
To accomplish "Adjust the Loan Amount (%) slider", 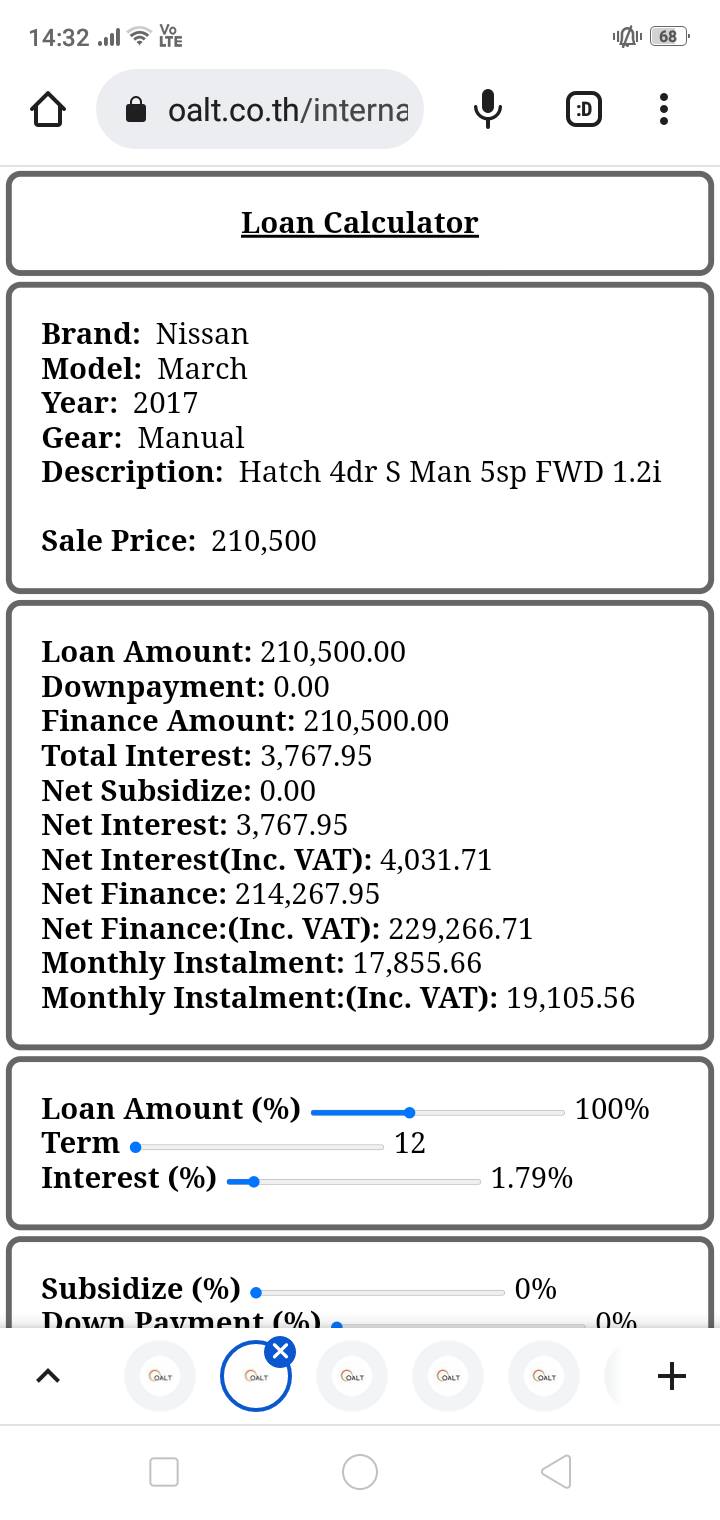I will click(410, 1112).
